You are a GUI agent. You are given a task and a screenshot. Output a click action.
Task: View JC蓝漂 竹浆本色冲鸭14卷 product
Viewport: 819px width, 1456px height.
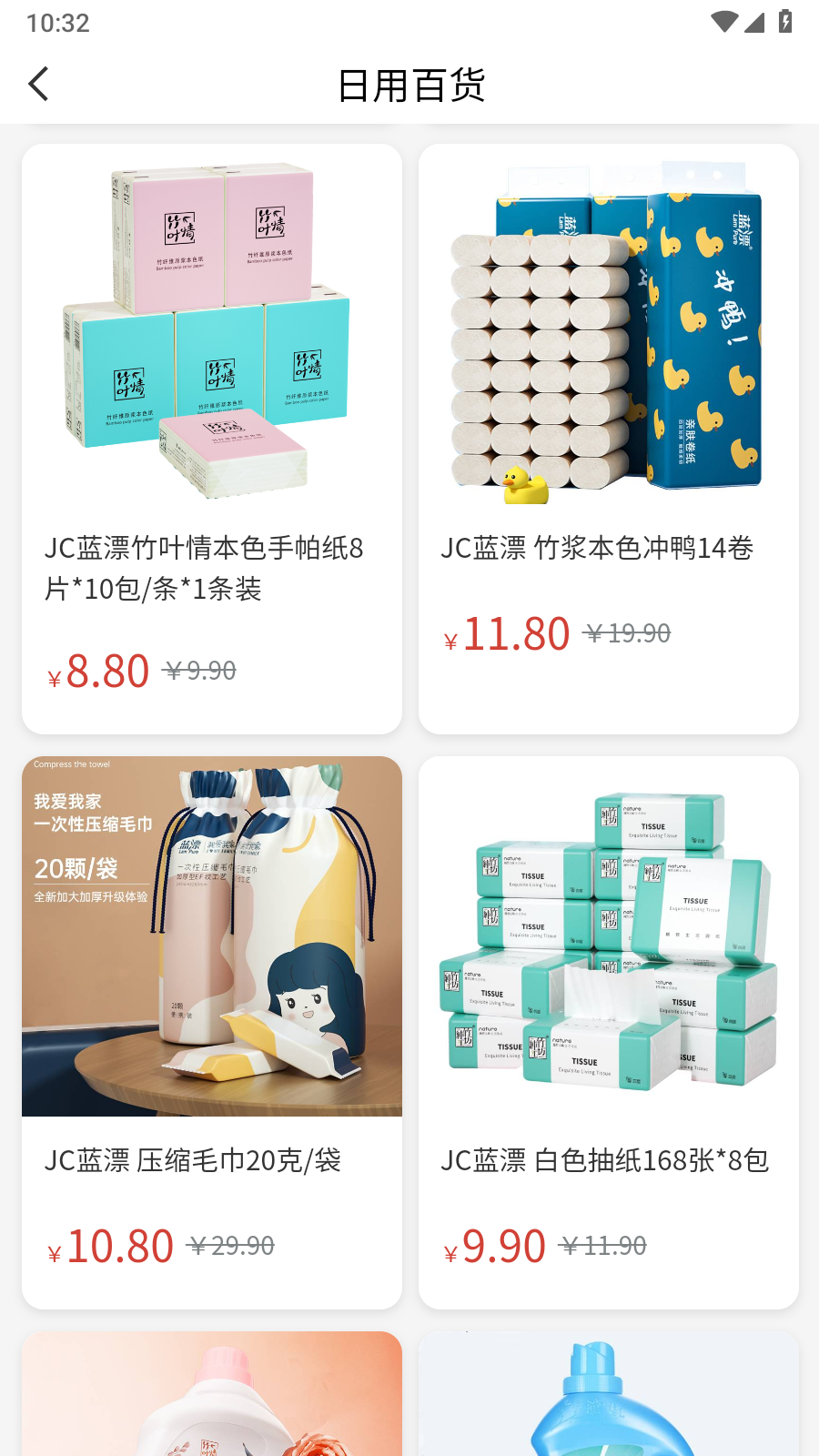point(608,439)
